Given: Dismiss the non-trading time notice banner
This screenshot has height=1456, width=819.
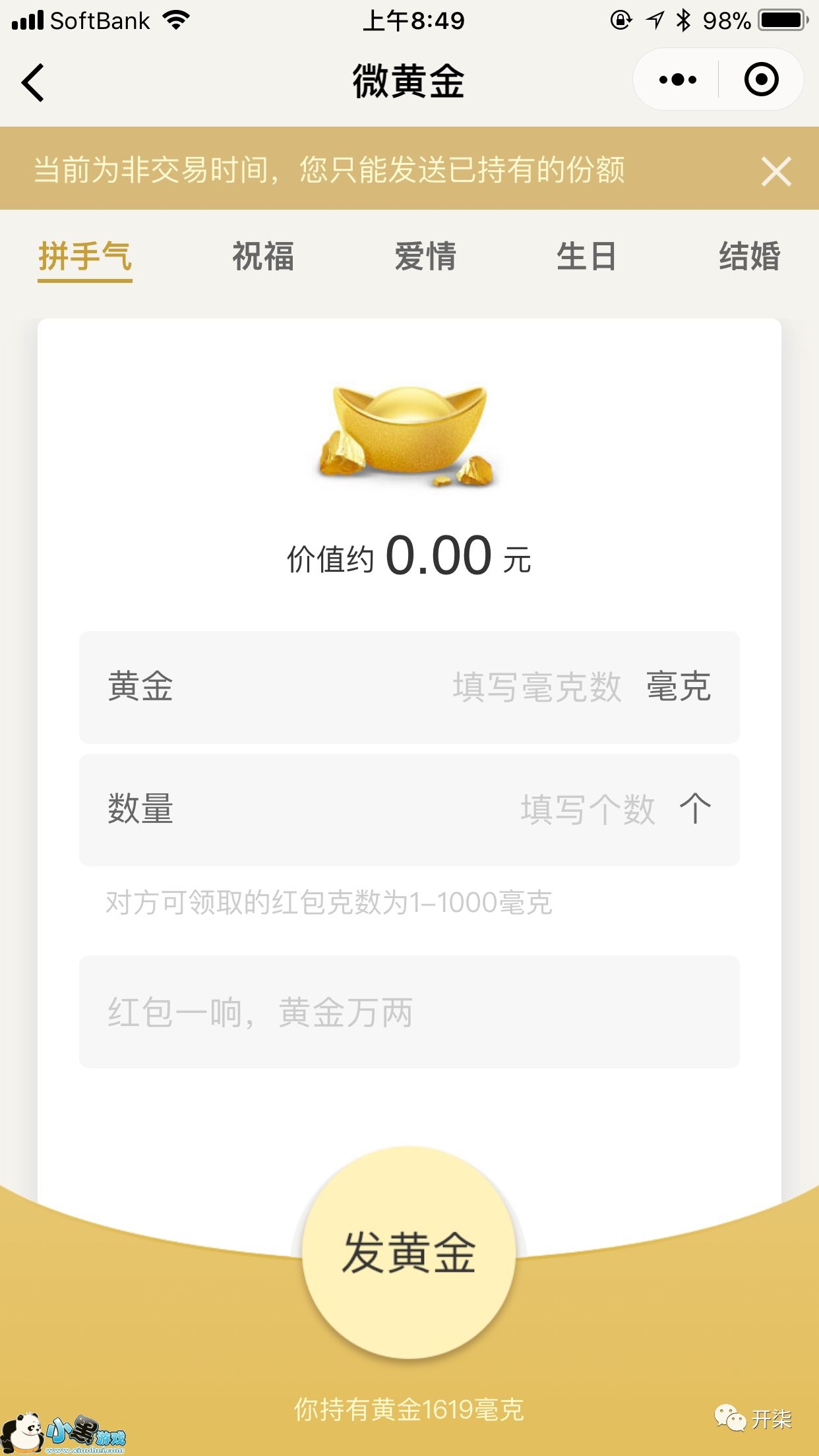Looking at the screenshot, I should [x=775, y=171].
